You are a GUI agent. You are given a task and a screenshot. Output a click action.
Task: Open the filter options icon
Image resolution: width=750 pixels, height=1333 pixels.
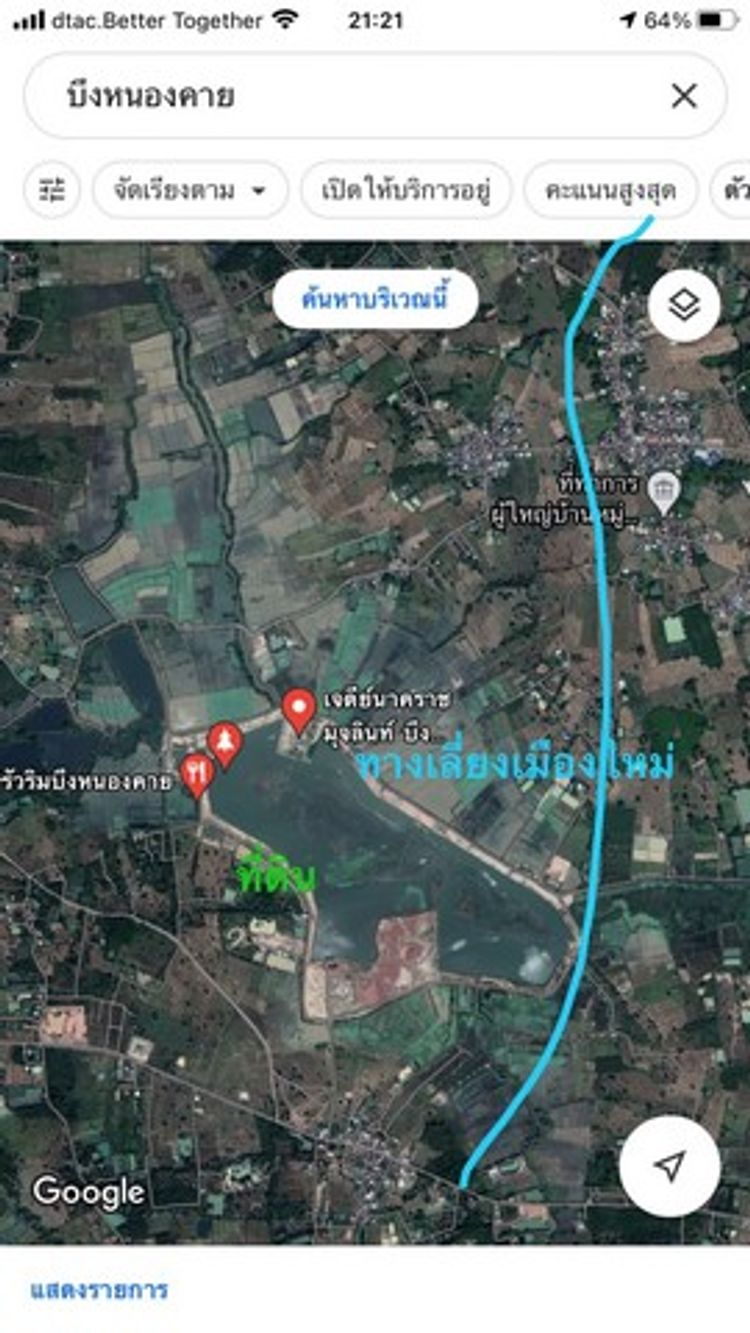coord(52,190)
